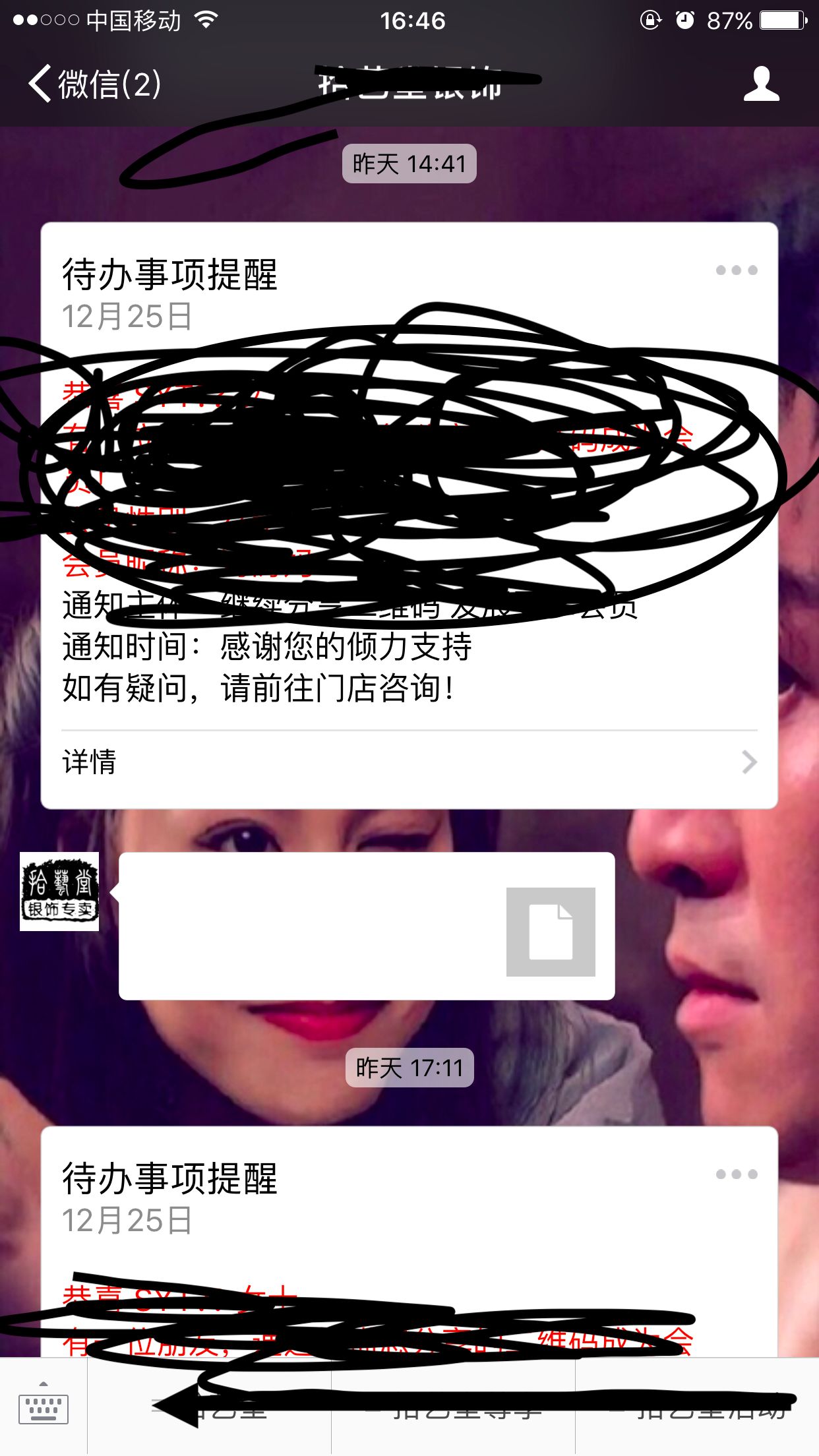Open the file message bubble
Viewport: 819px width, 1456px height.
[367, 926]
